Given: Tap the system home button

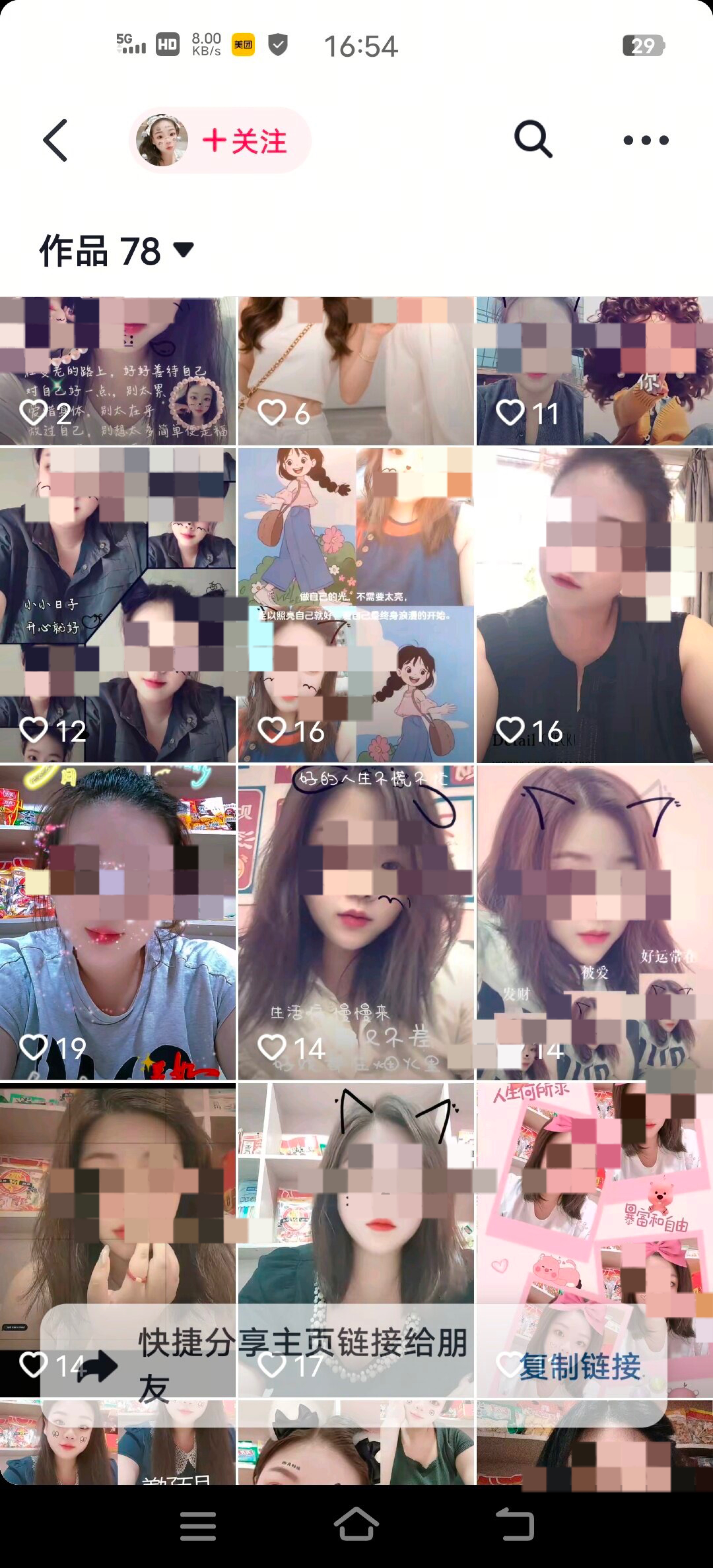Looking at the screenshot, I should coord(356,1525).
